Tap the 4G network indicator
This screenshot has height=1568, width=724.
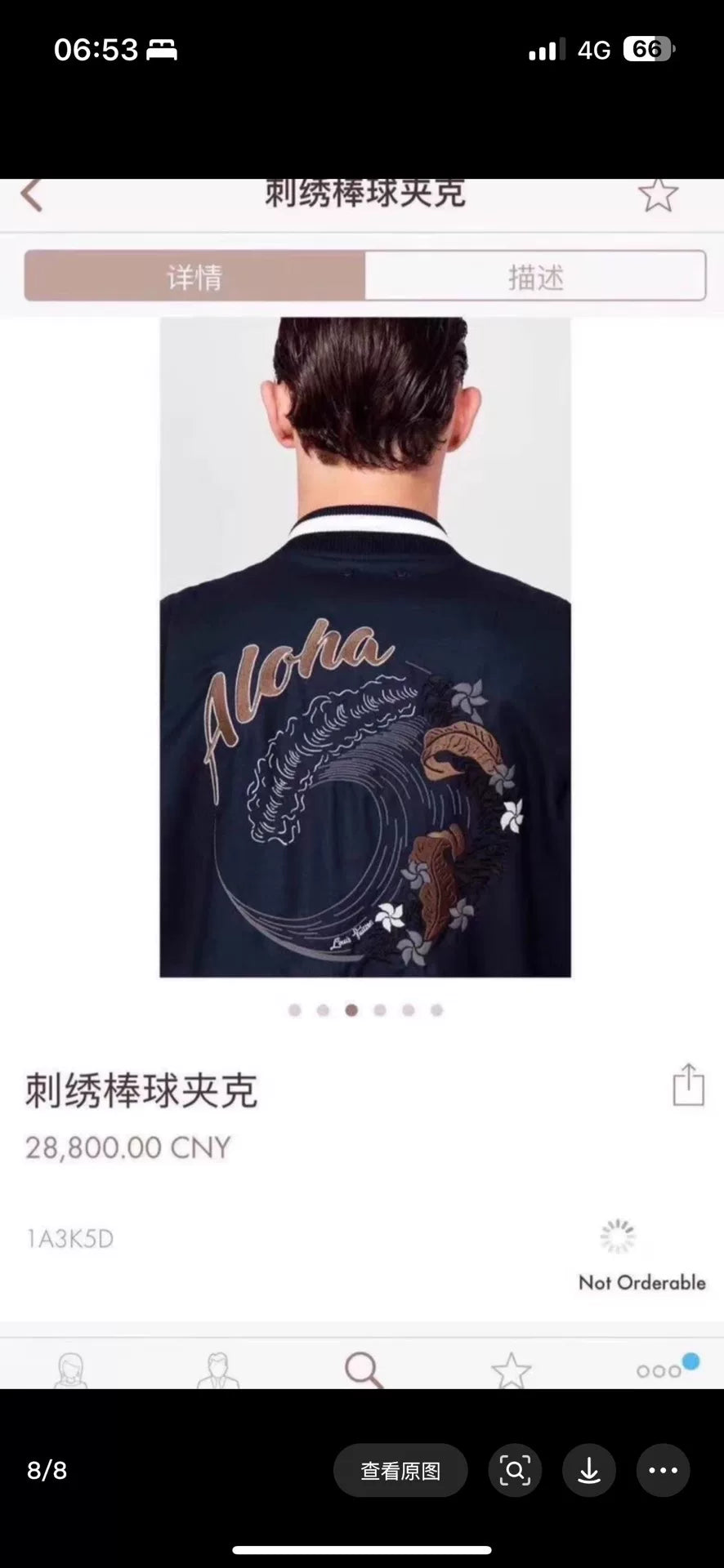pos(595,49)
